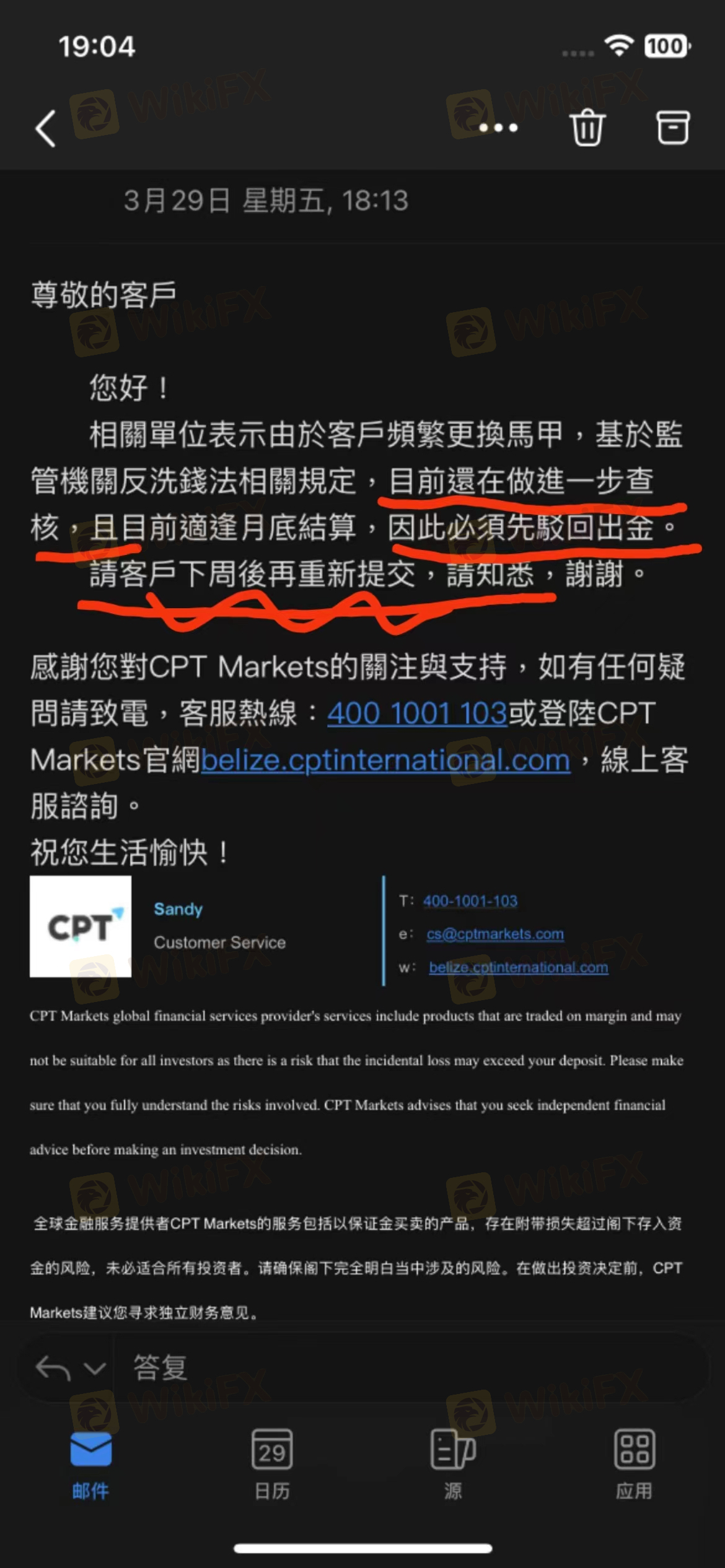
Task: Delete this email with trash icon
Action: click(x=587, y=128)
